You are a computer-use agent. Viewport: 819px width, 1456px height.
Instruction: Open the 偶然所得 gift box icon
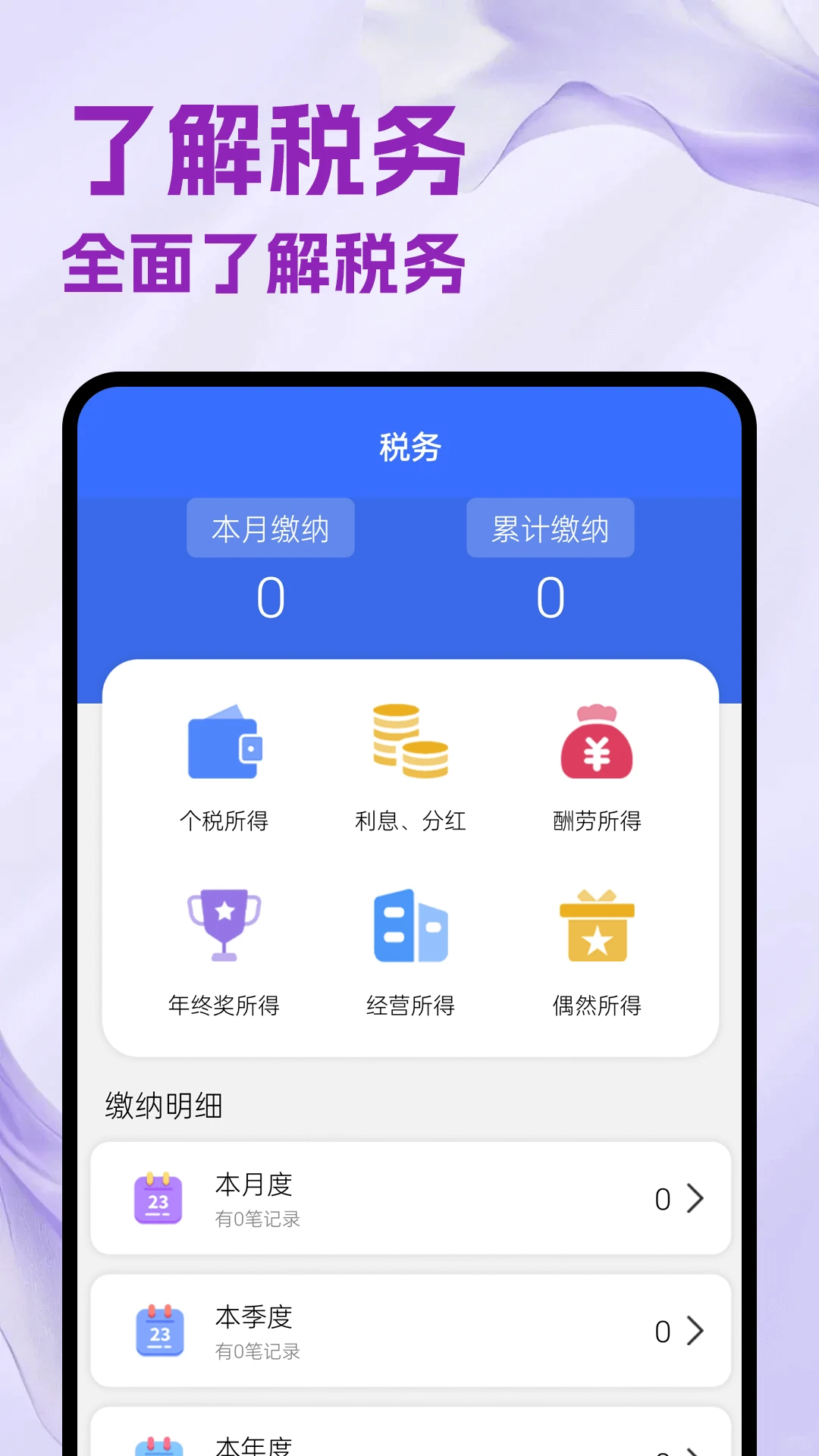(x=598, y=927)
